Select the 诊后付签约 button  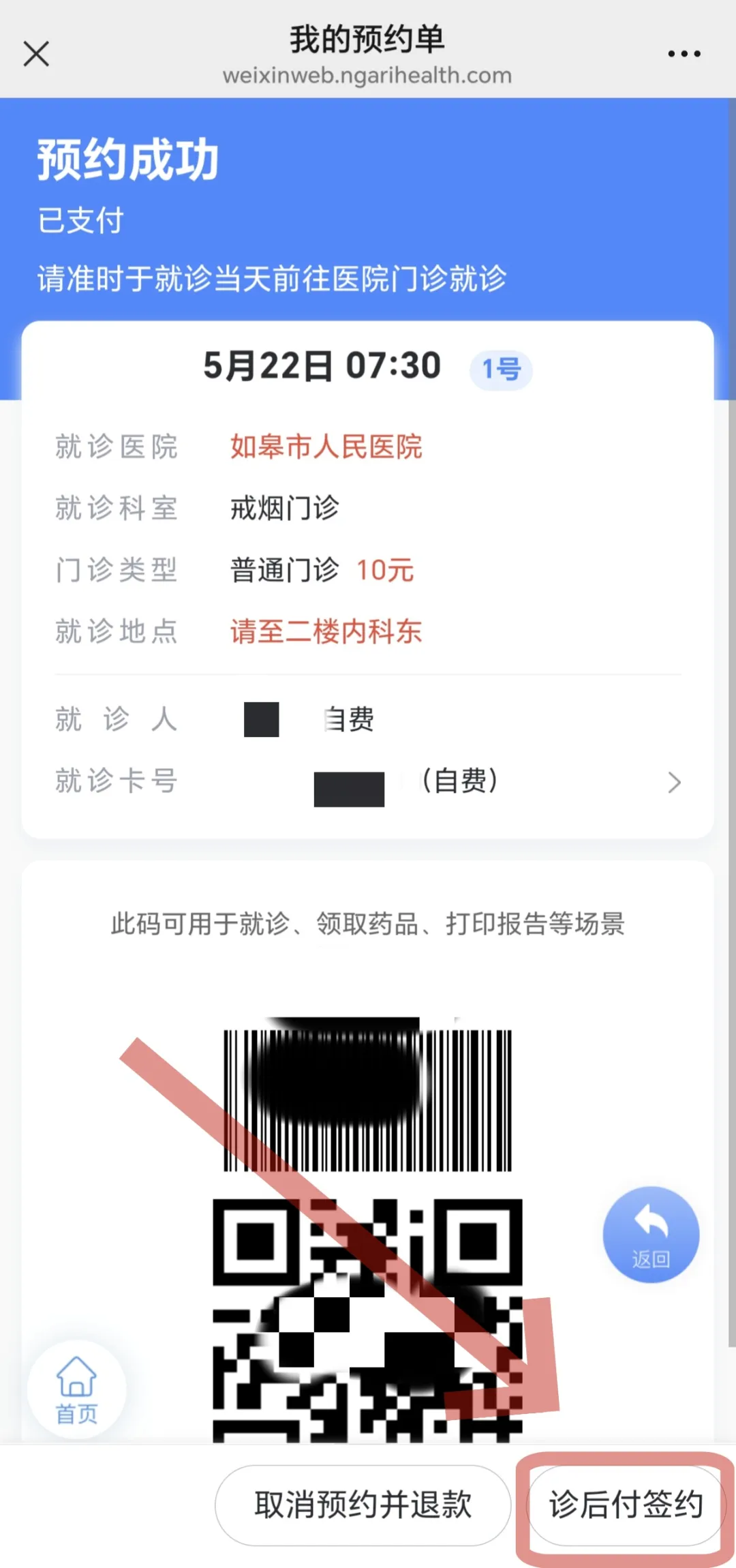pyautogui.click(x=626, y=1505)
